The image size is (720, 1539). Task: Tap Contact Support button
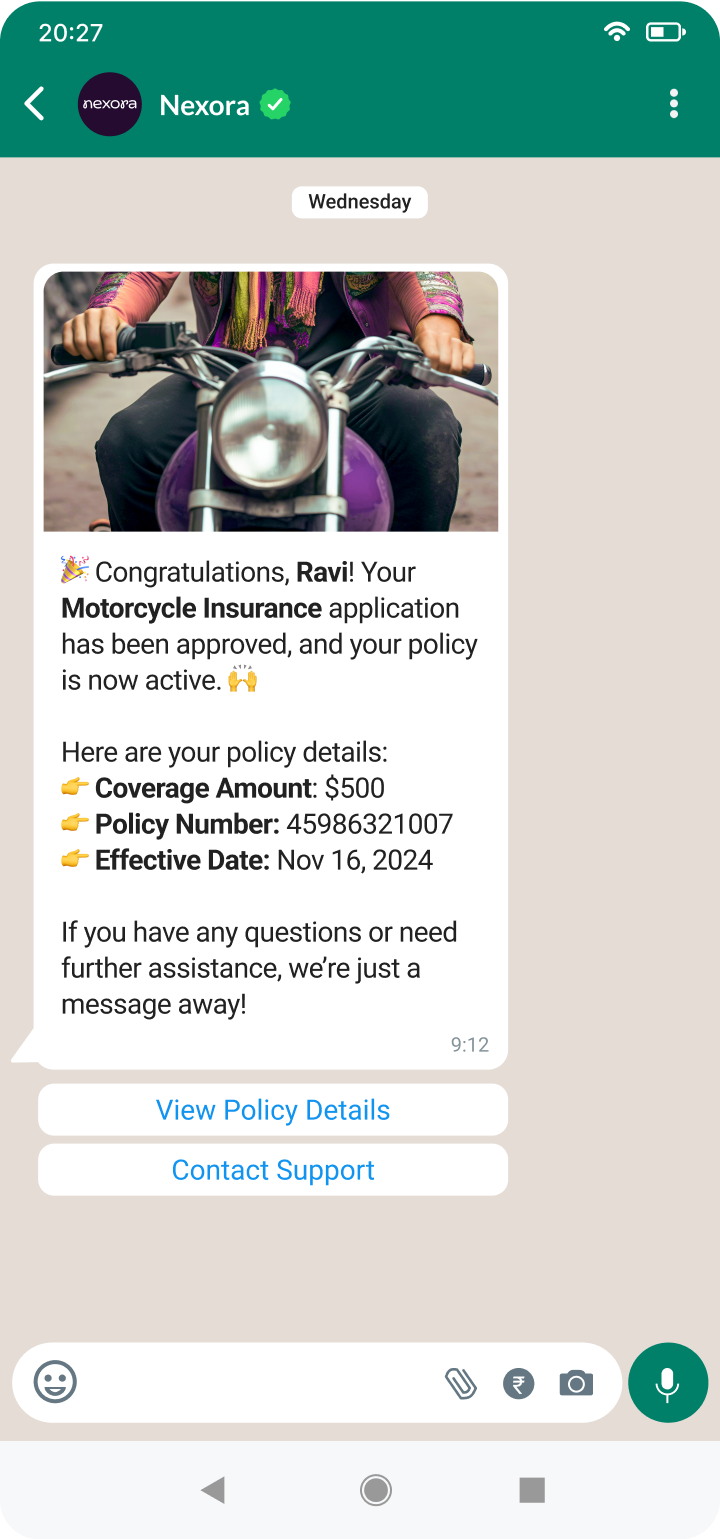click(x=273, y=1170)
